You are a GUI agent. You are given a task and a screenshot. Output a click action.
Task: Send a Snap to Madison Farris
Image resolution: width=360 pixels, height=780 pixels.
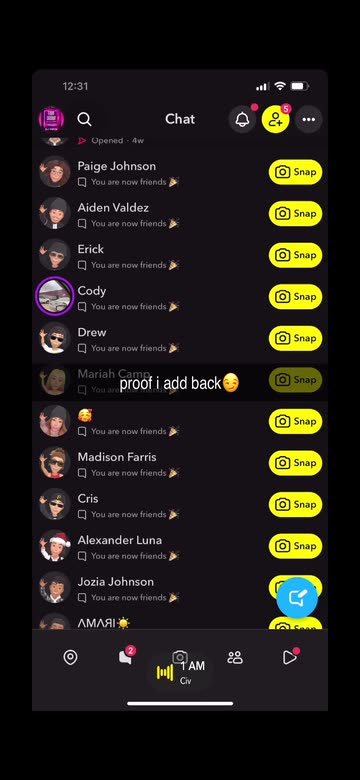click(295, 463)
